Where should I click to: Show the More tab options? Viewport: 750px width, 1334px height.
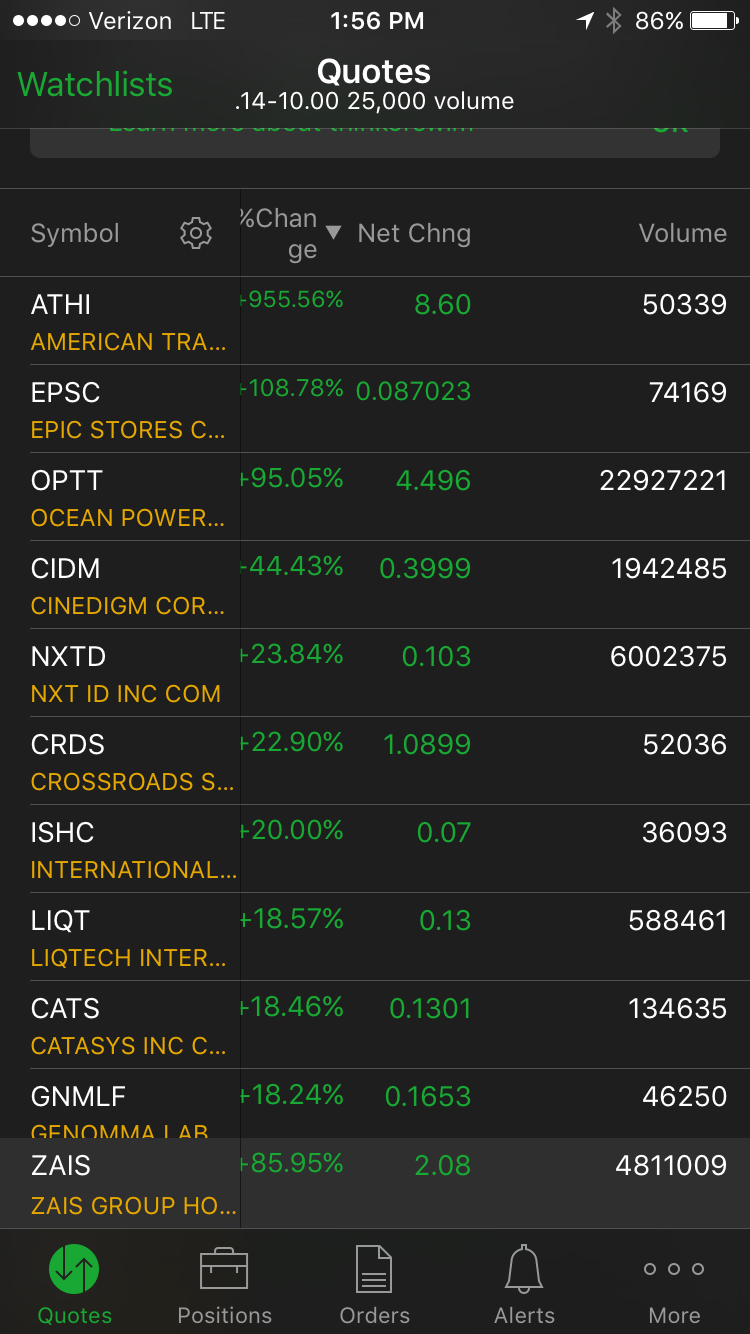pyautogui.click(x=674, y=1284)
